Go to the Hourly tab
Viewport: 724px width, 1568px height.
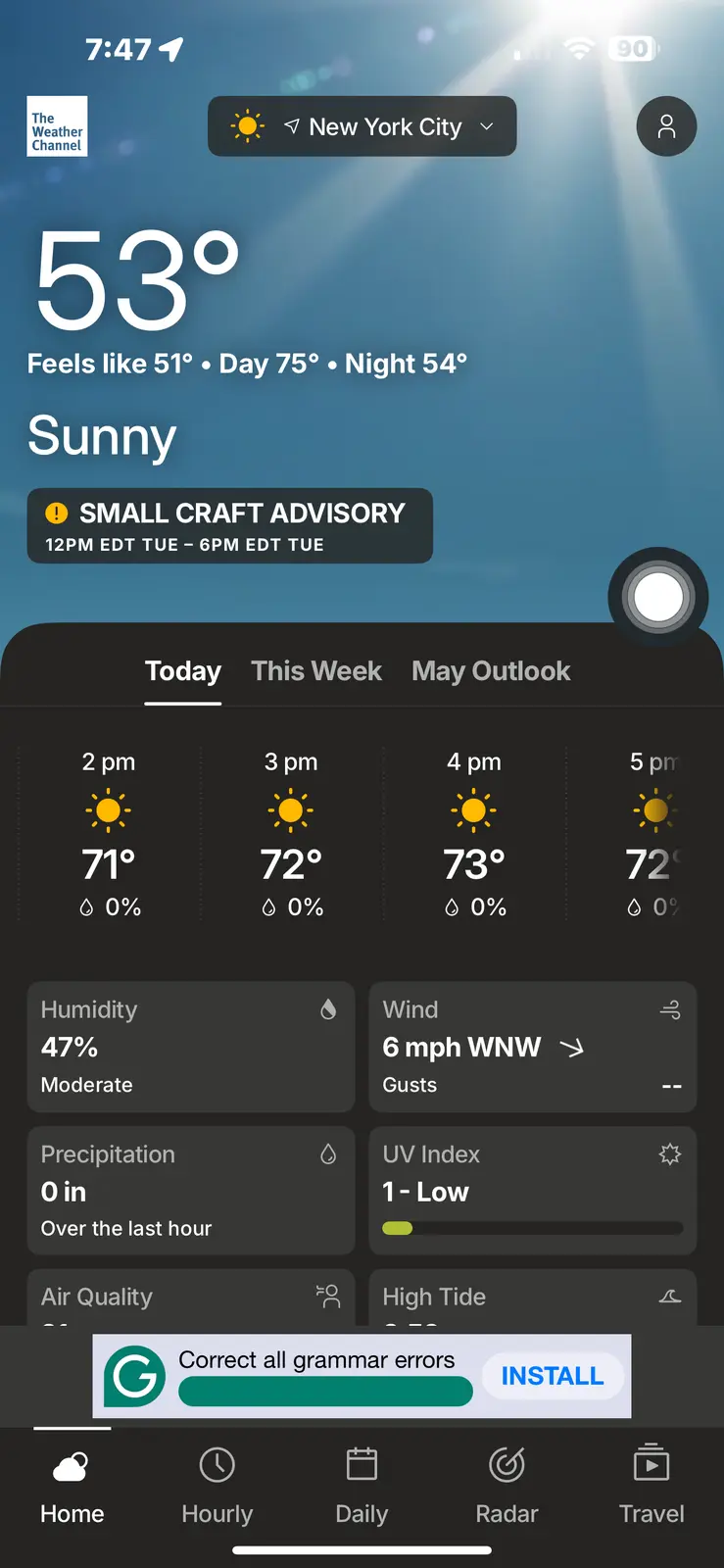click(217, 1486)
